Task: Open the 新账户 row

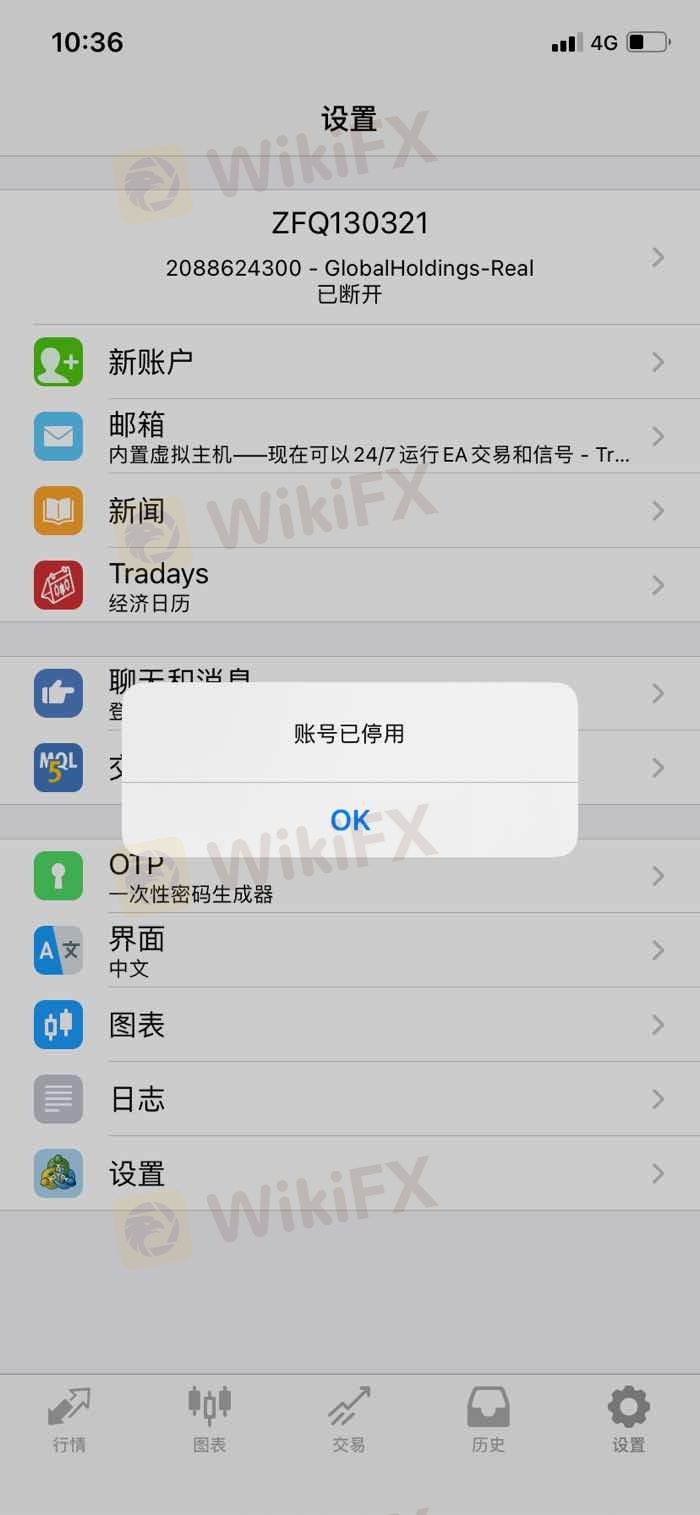Action: click(350, 362)
